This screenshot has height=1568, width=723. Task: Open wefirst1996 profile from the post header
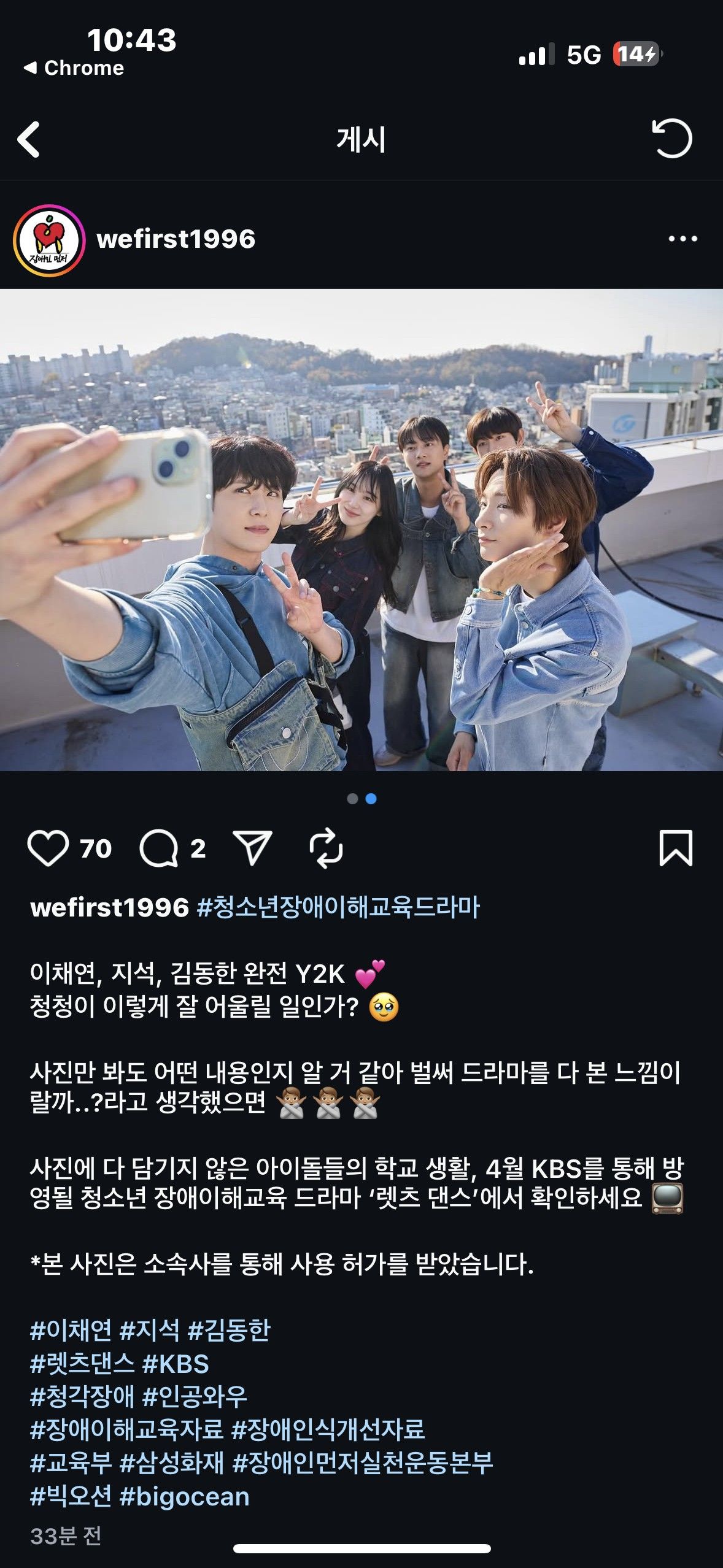coord(176,239)
